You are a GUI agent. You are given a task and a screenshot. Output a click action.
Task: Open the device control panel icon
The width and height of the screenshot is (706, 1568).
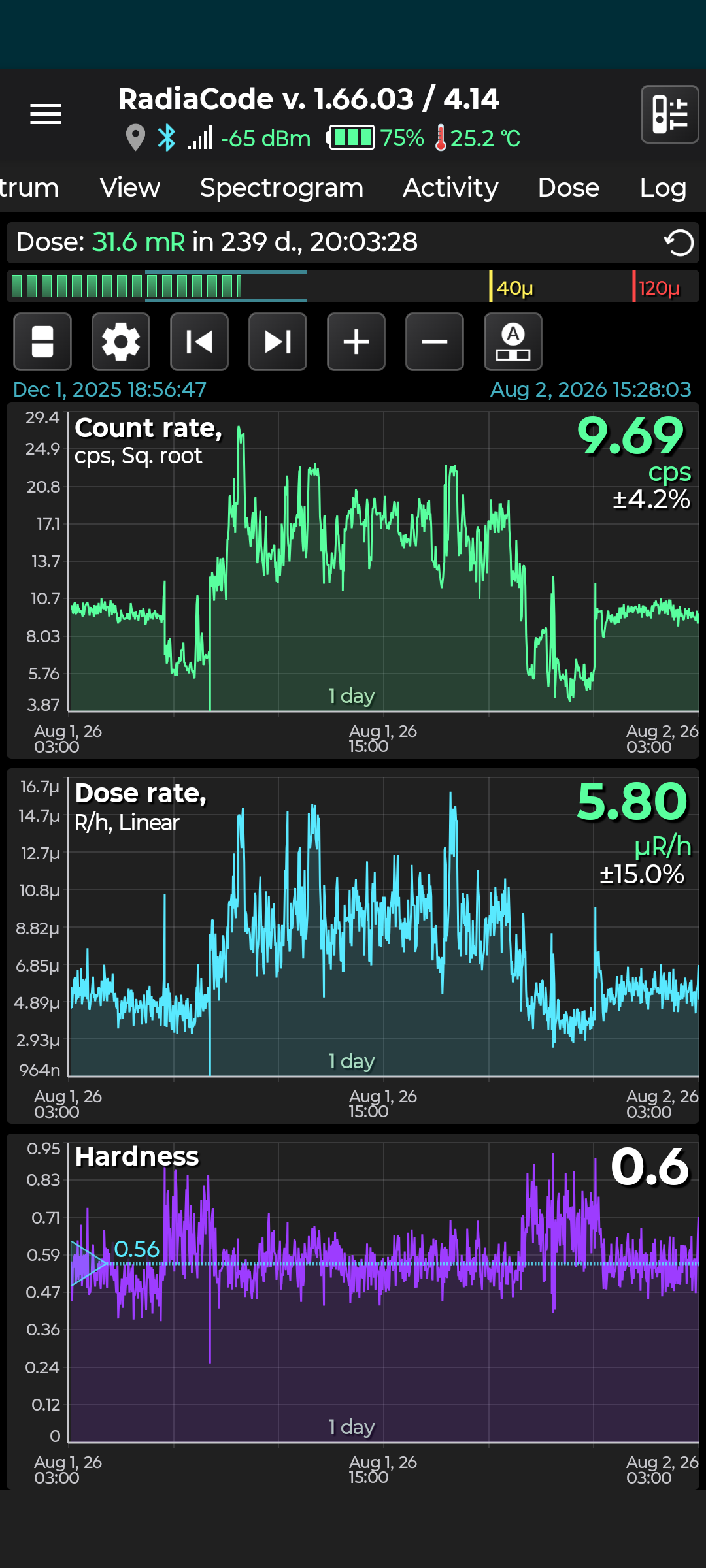(670, 114)
